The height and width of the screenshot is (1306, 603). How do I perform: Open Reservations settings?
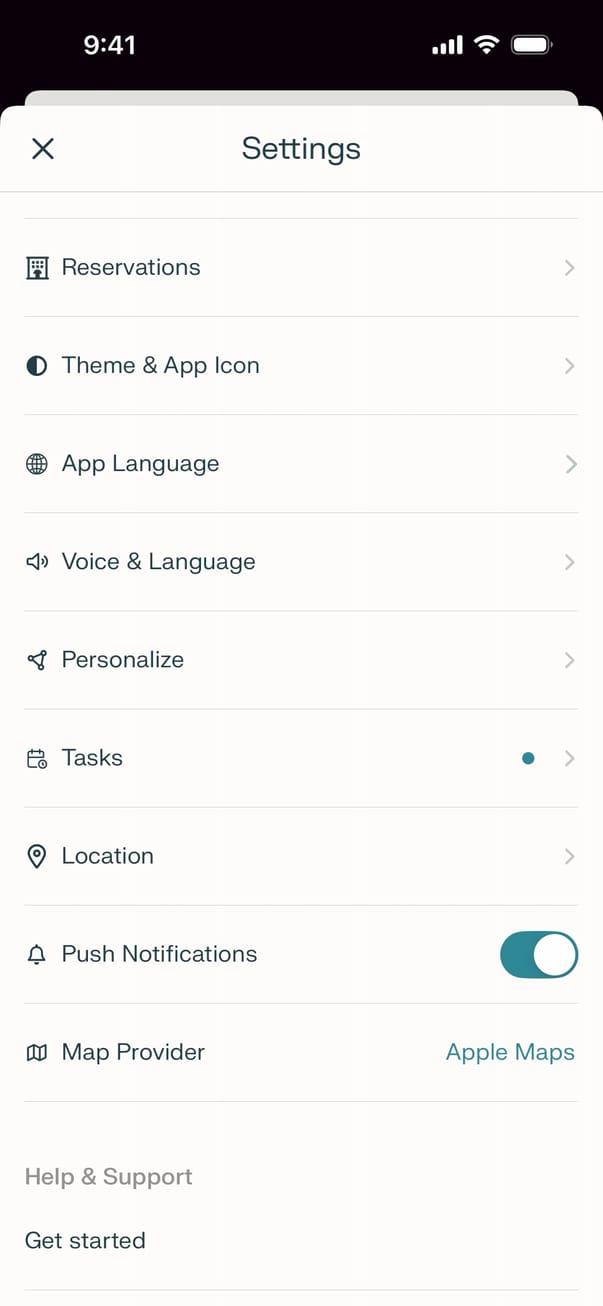pos(300,268)
